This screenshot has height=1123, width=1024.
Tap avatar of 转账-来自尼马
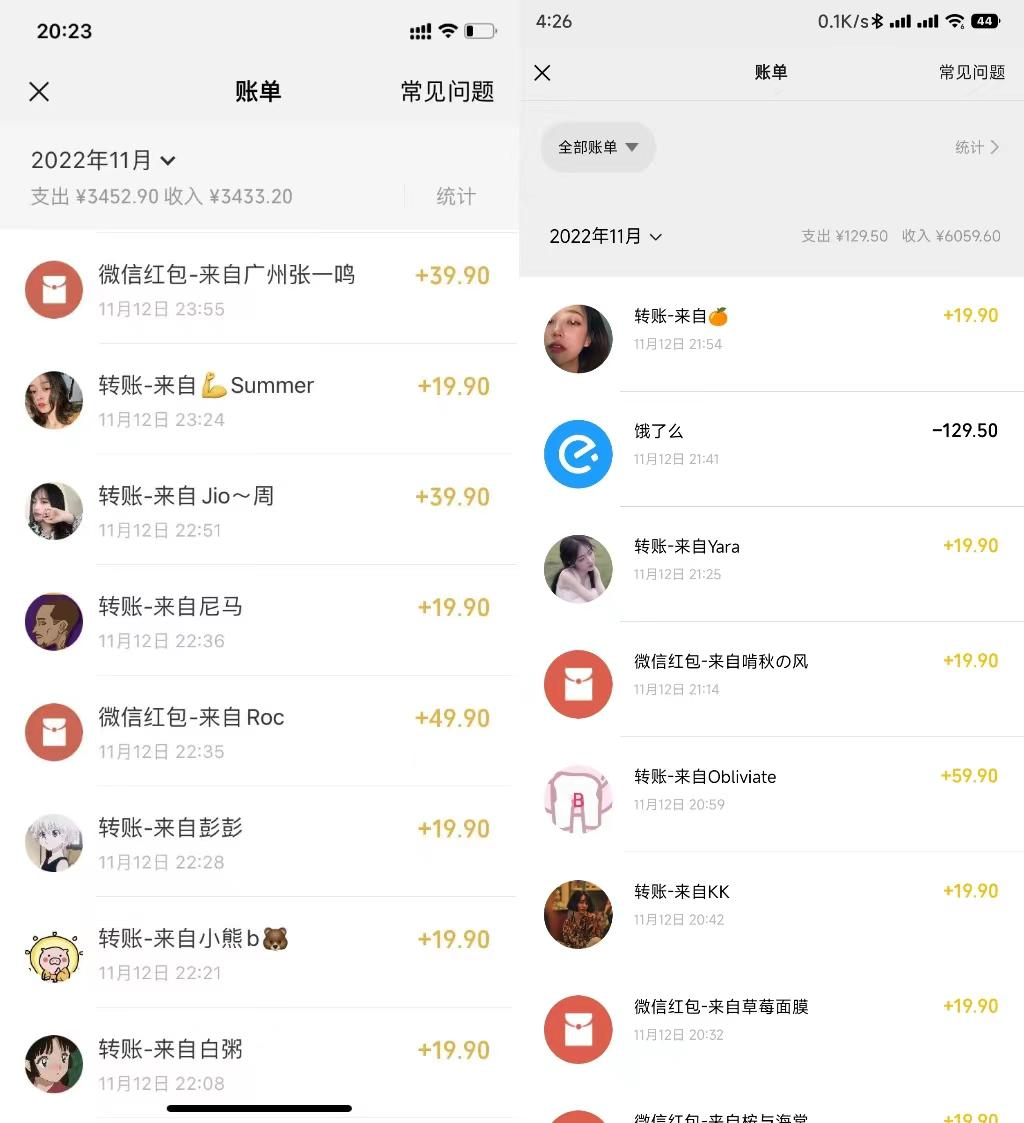(x=53, y=621)
